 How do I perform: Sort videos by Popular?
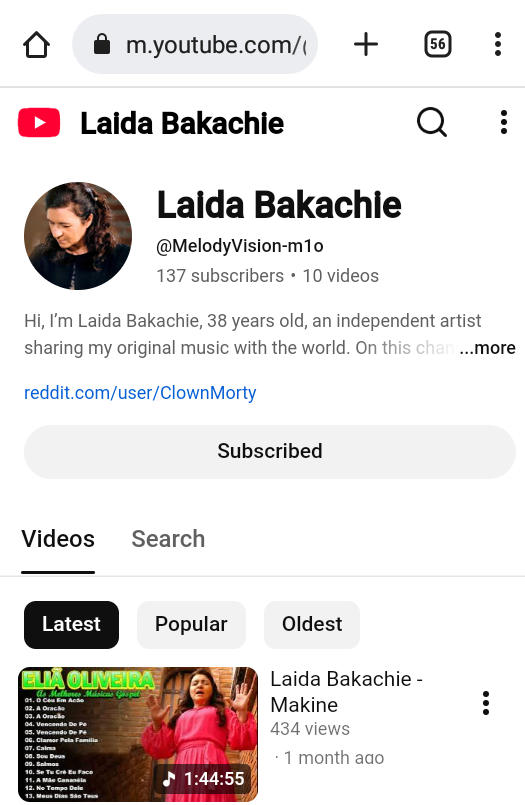pyautogui.click(x=191, y=625)
